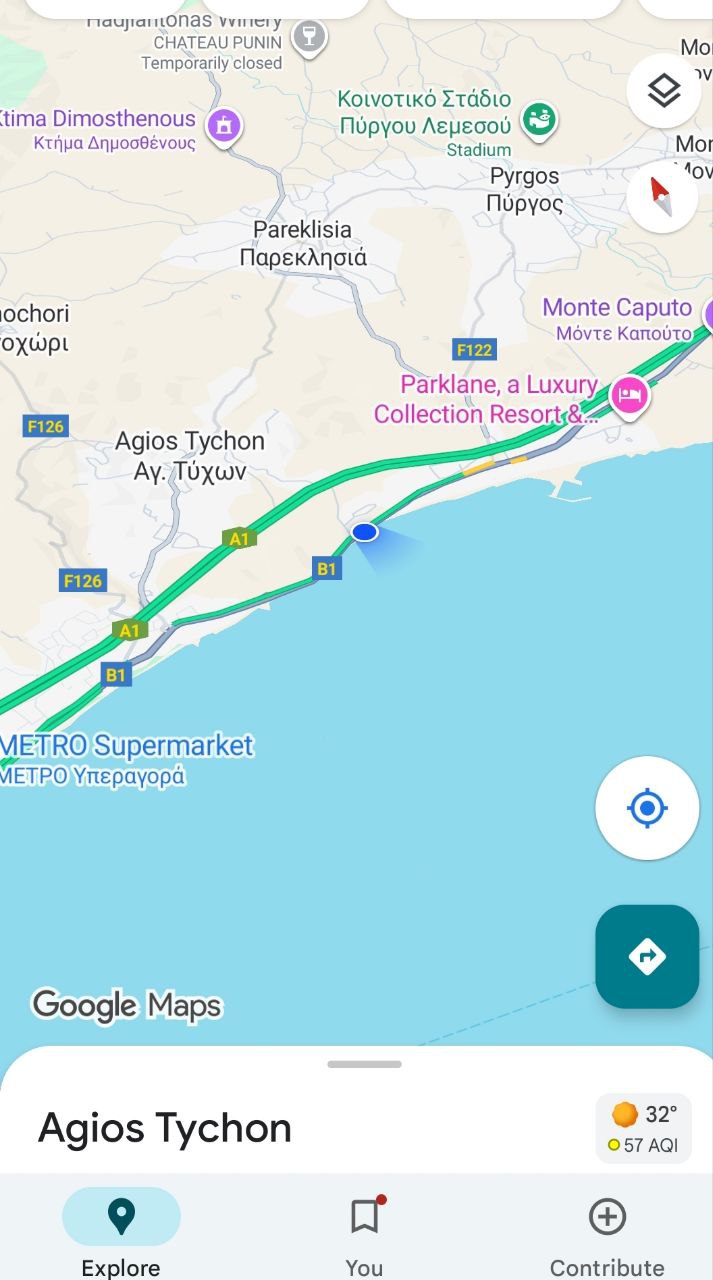Select the Monte Caputo place label
Screen dimensions: 713x1280
click(x=617, y=319)
